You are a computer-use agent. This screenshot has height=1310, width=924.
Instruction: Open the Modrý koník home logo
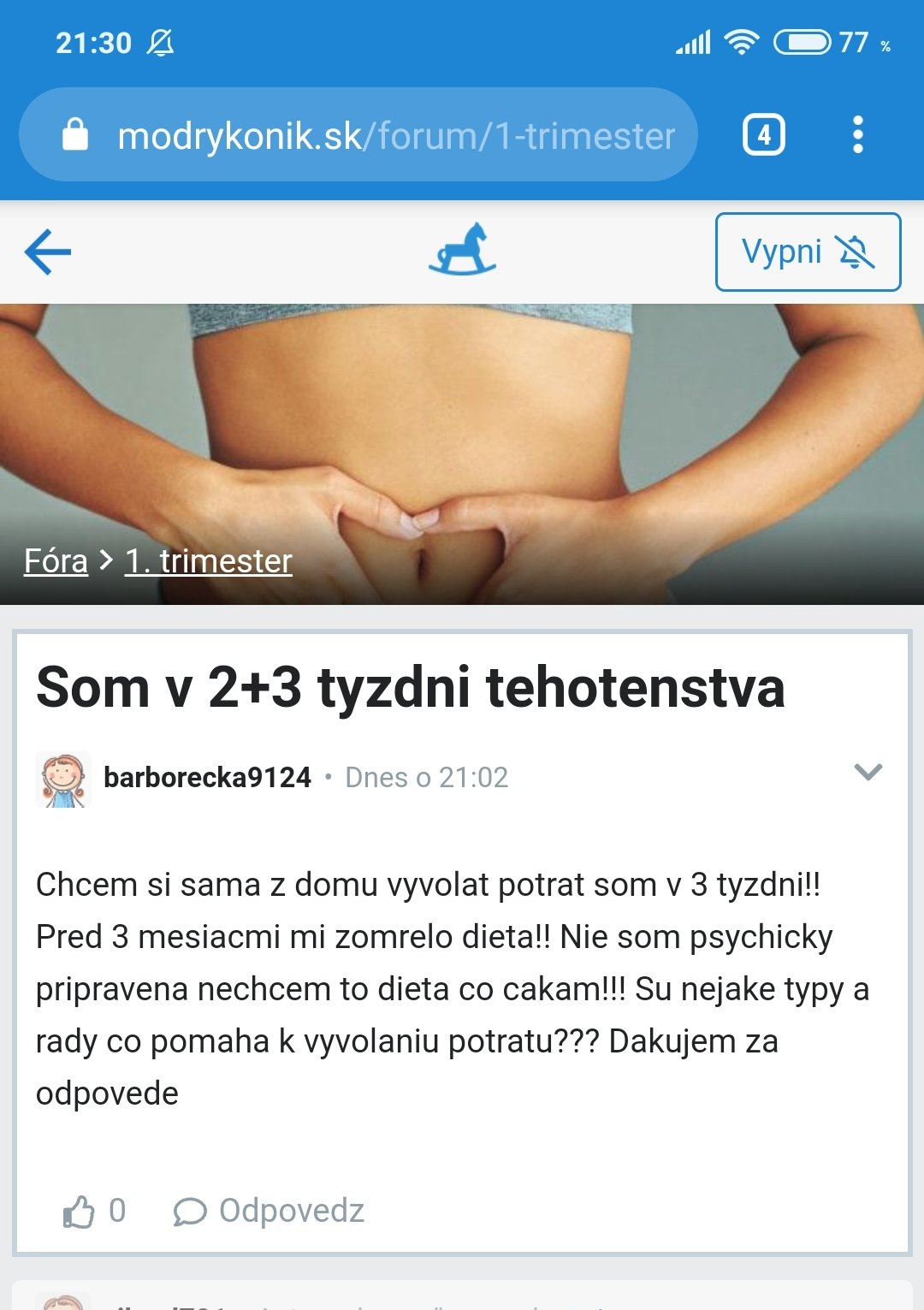point(462,250)
